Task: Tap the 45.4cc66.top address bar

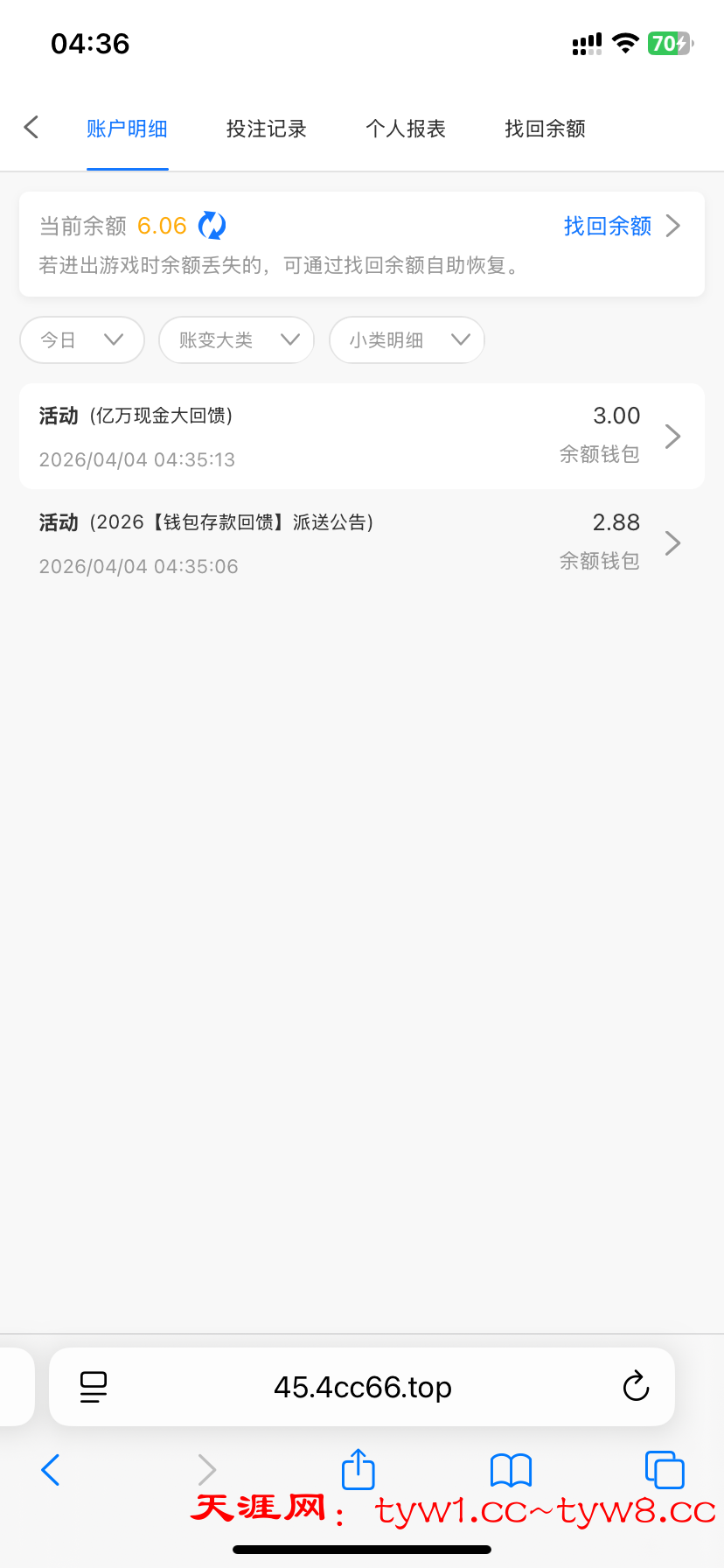Action: tap(362, 1387)
